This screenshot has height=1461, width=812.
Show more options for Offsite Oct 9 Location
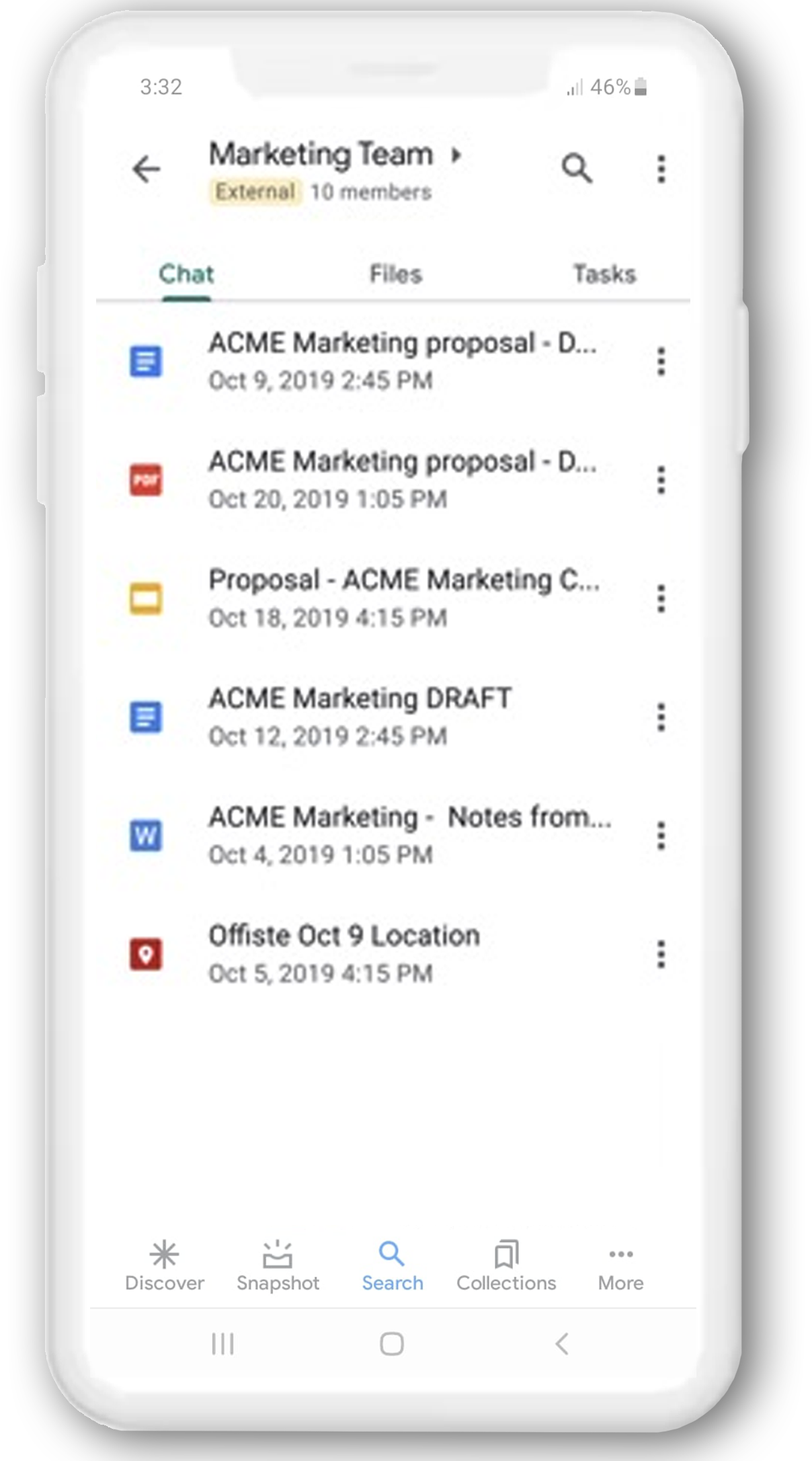click(661, 954)
